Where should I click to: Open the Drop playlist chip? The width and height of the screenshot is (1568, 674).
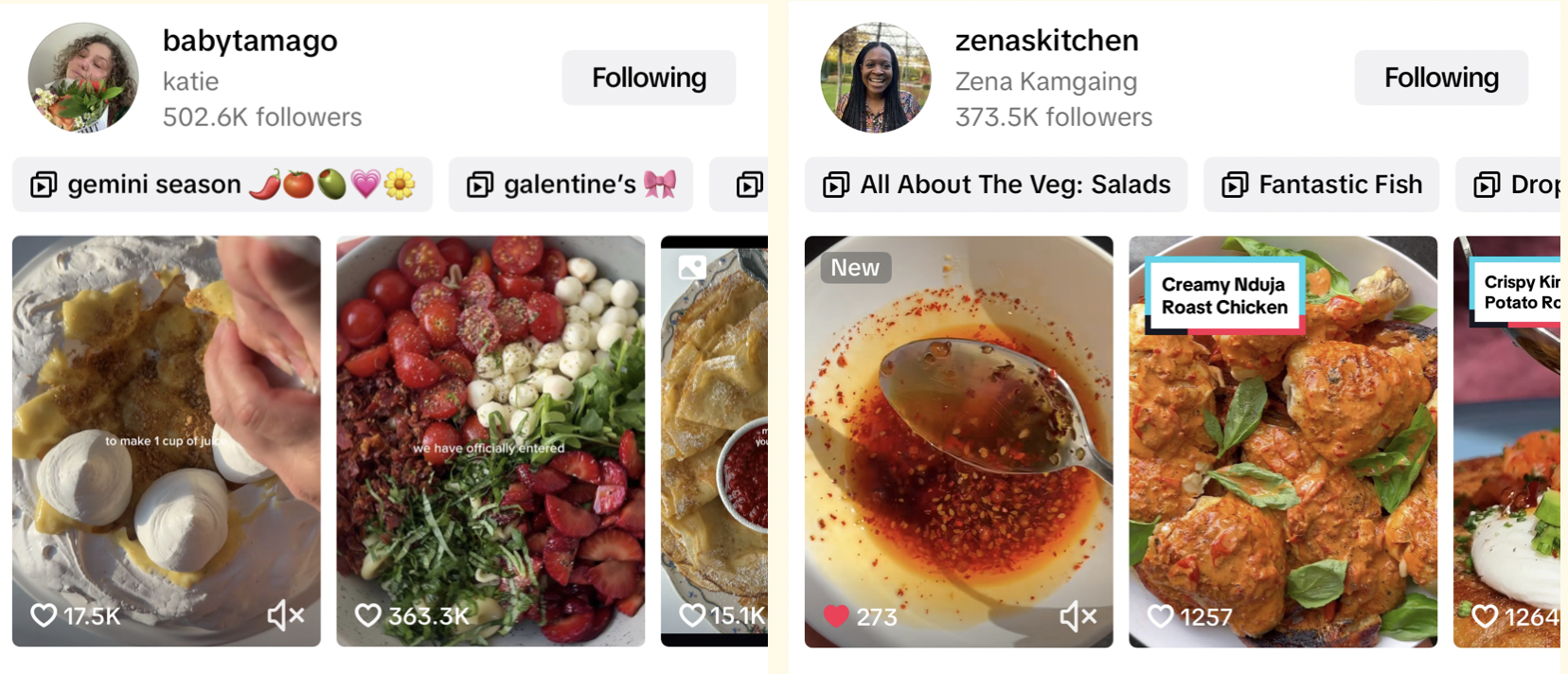pyautogui.click(x=1515, y=185)
